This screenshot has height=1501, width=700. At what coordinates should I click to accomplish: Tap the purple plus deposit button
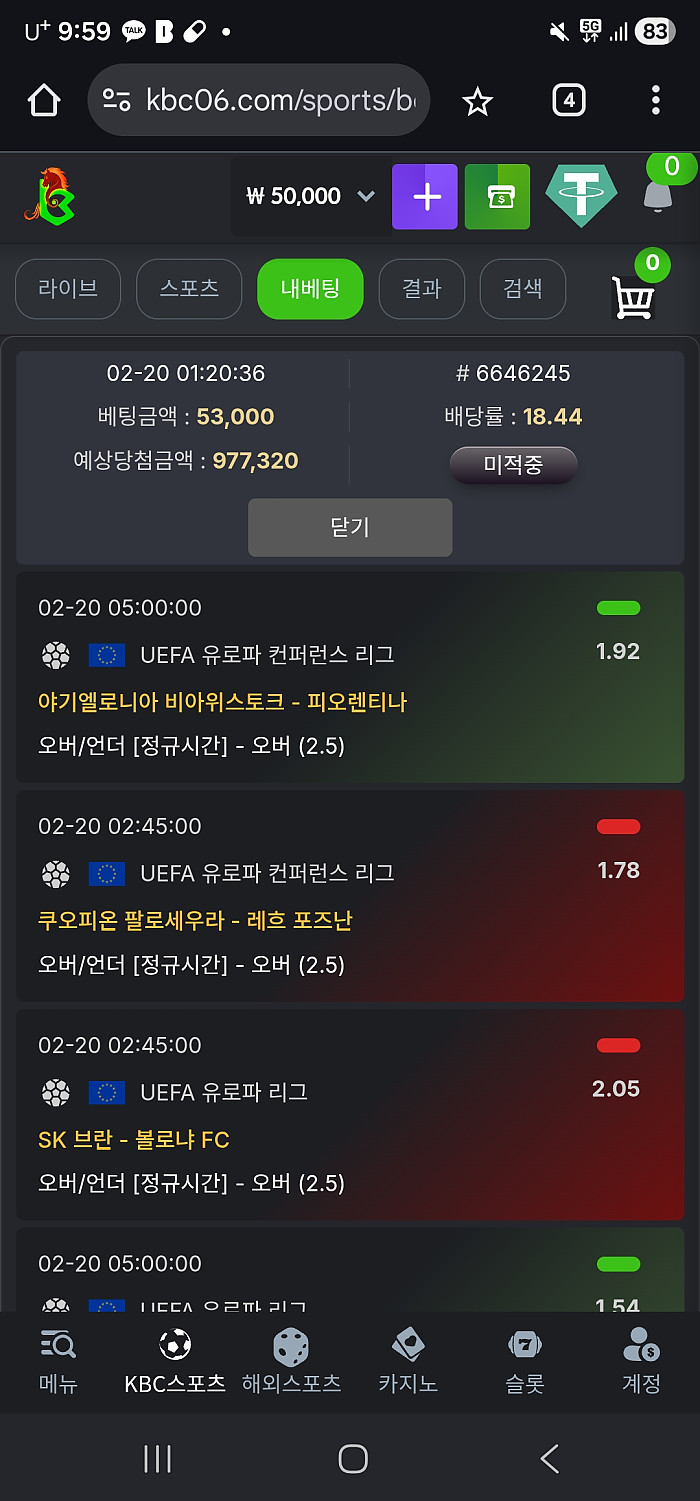[x=425, y=197]
